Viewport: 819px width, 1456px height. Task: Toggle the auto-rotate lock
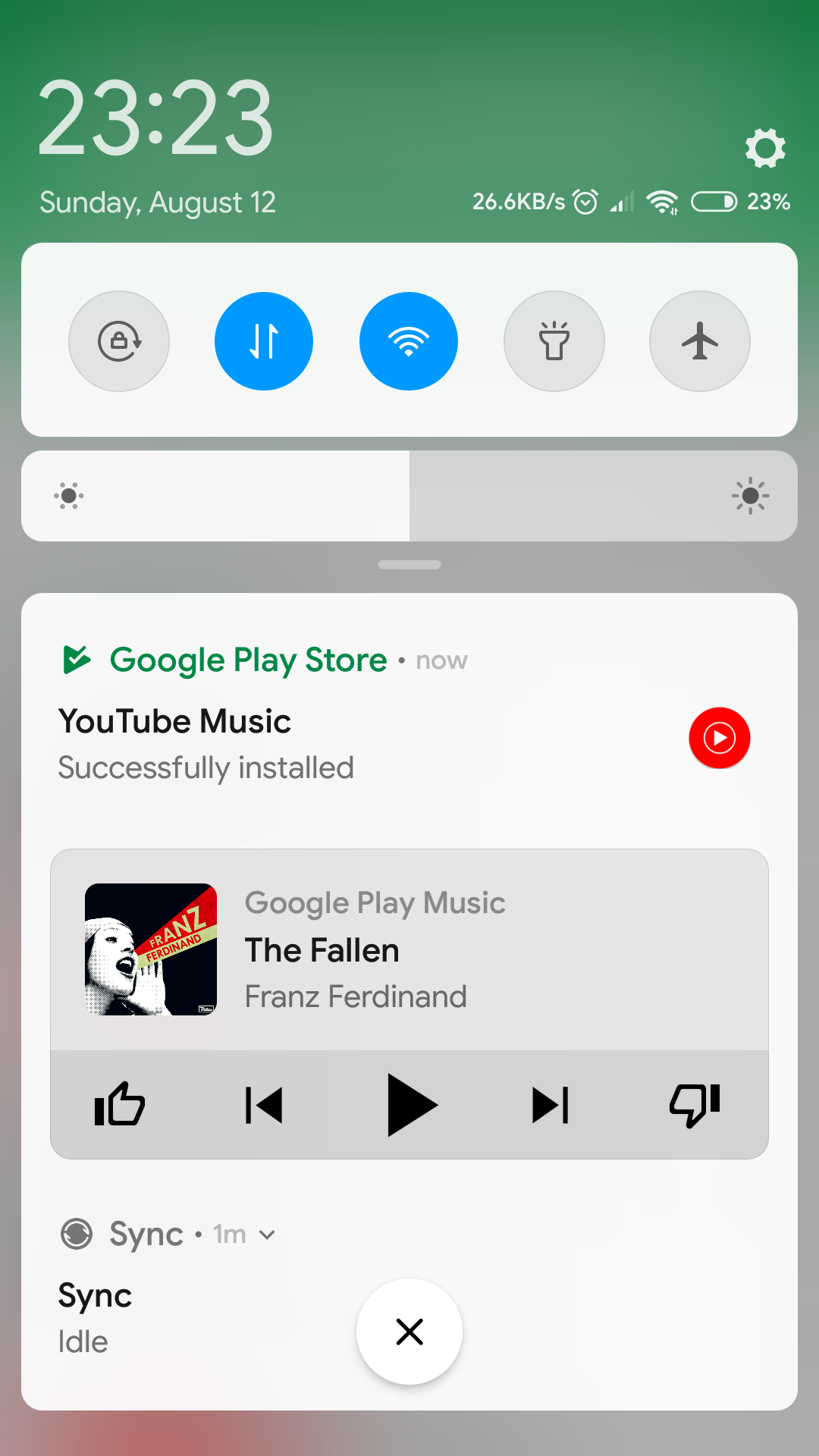[119, 341]
